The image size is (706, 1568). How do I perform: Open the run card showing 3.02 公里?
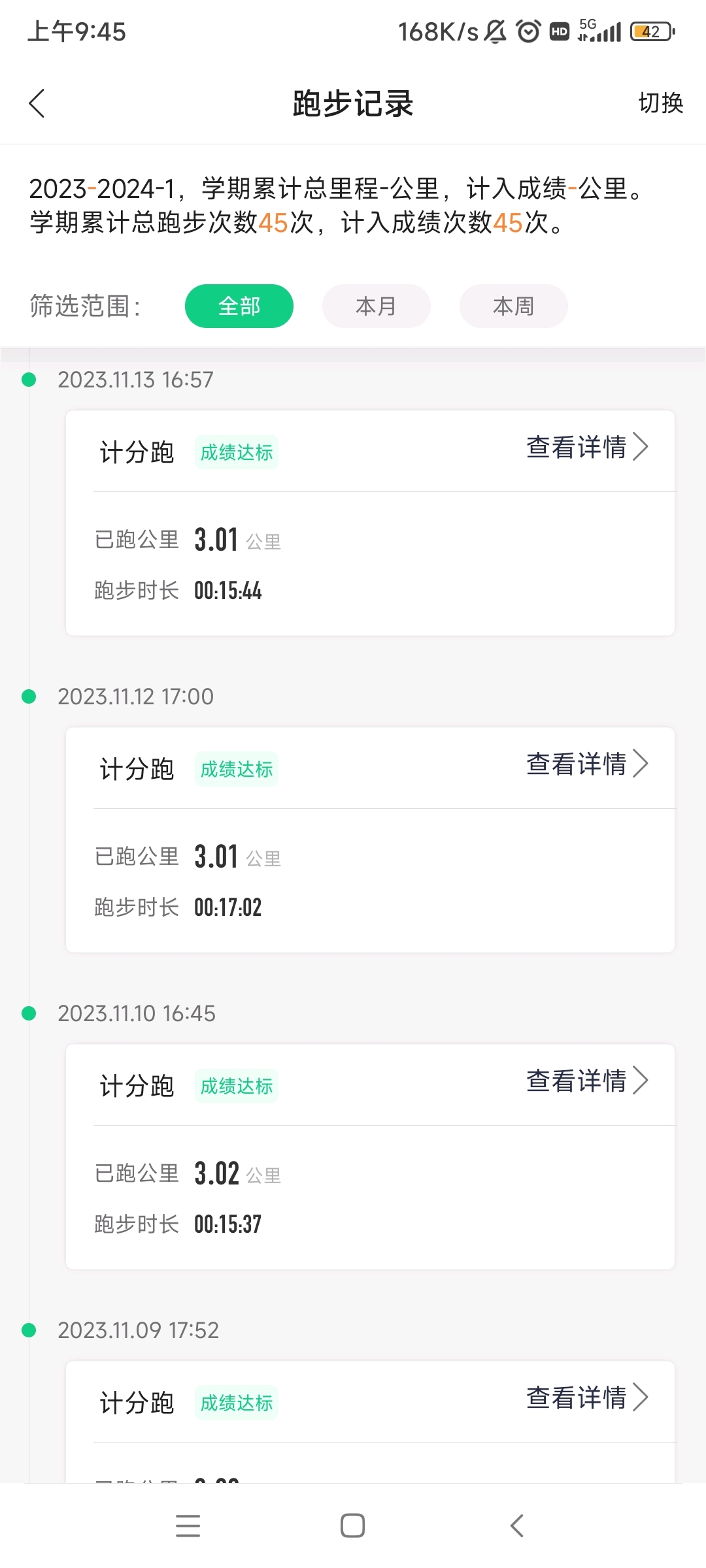coord(370,1156)
